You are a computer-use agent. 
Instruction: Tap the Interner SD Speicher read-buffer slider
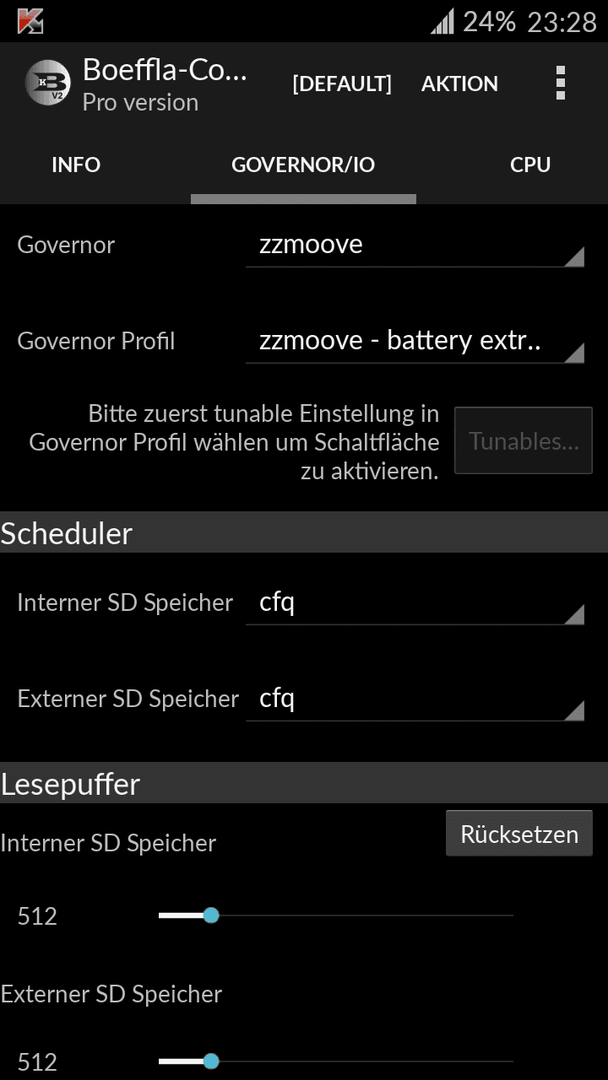pyautogui.click(x=336, y=915)
